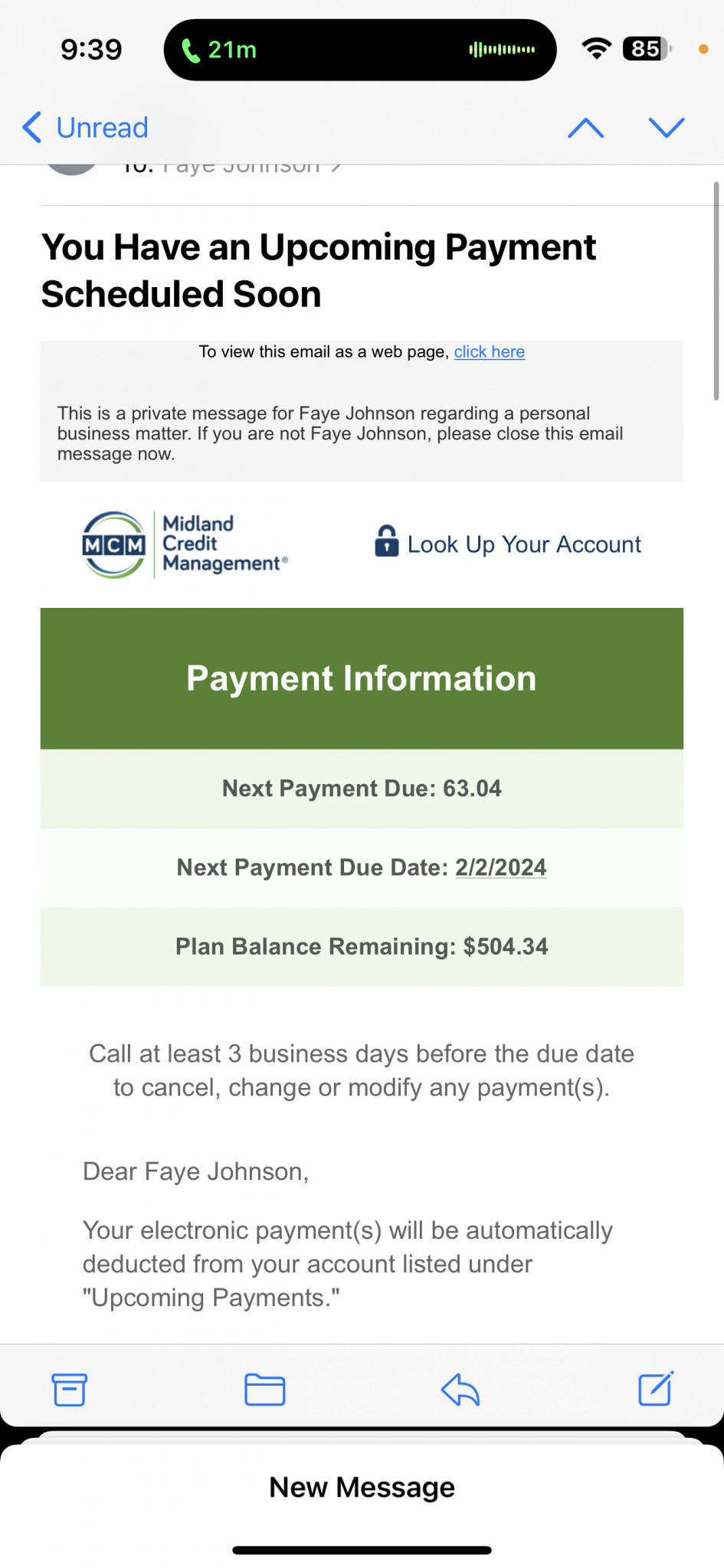Image resolution: width=724 pixels, height=1568 pixels.
Task: Archive this email
Action: 70,1390
